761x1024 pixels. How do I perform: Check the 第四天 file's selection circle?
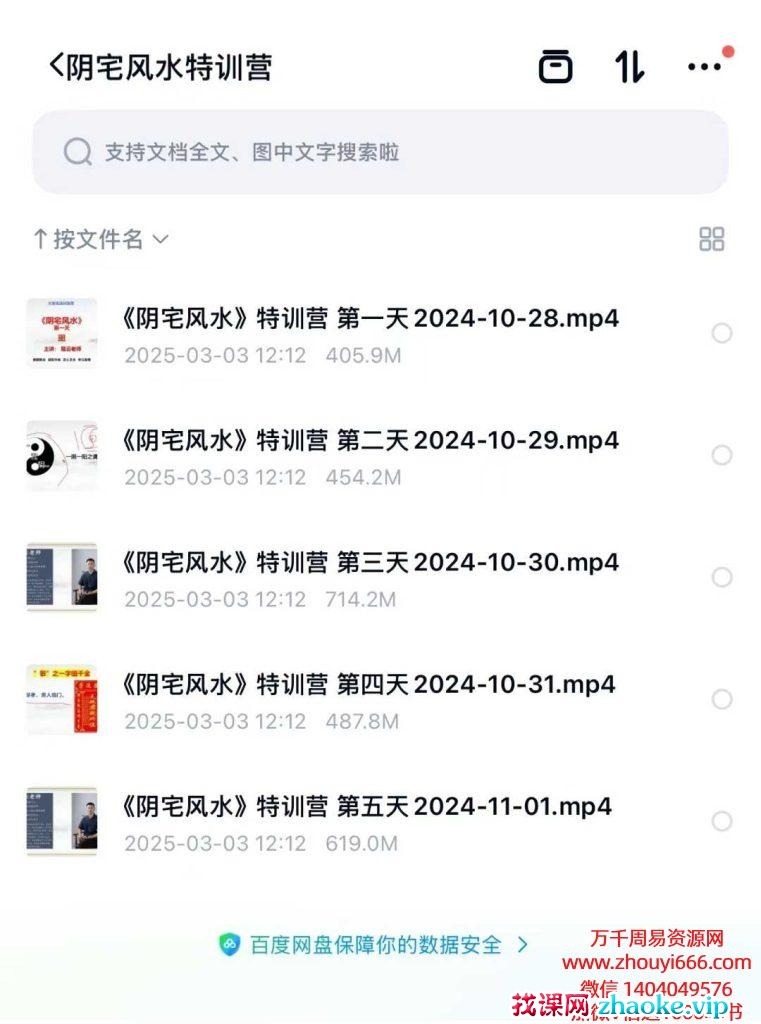[721, 699]
